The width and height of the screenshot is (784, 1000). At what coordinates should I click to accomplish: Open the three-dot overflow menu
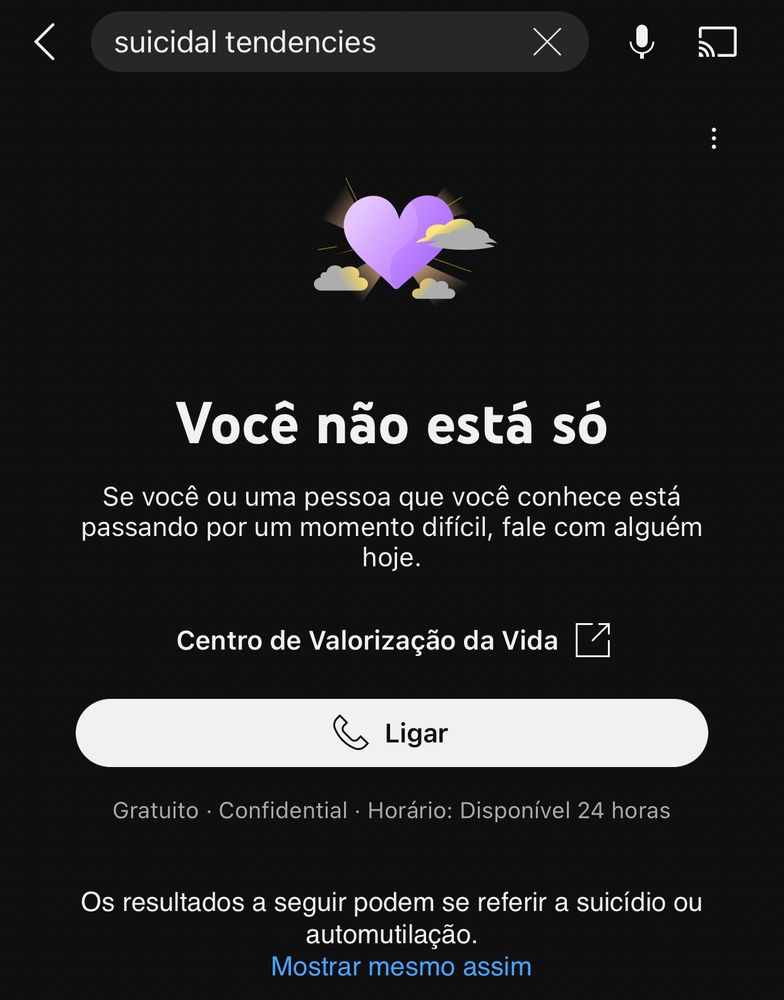713,138
